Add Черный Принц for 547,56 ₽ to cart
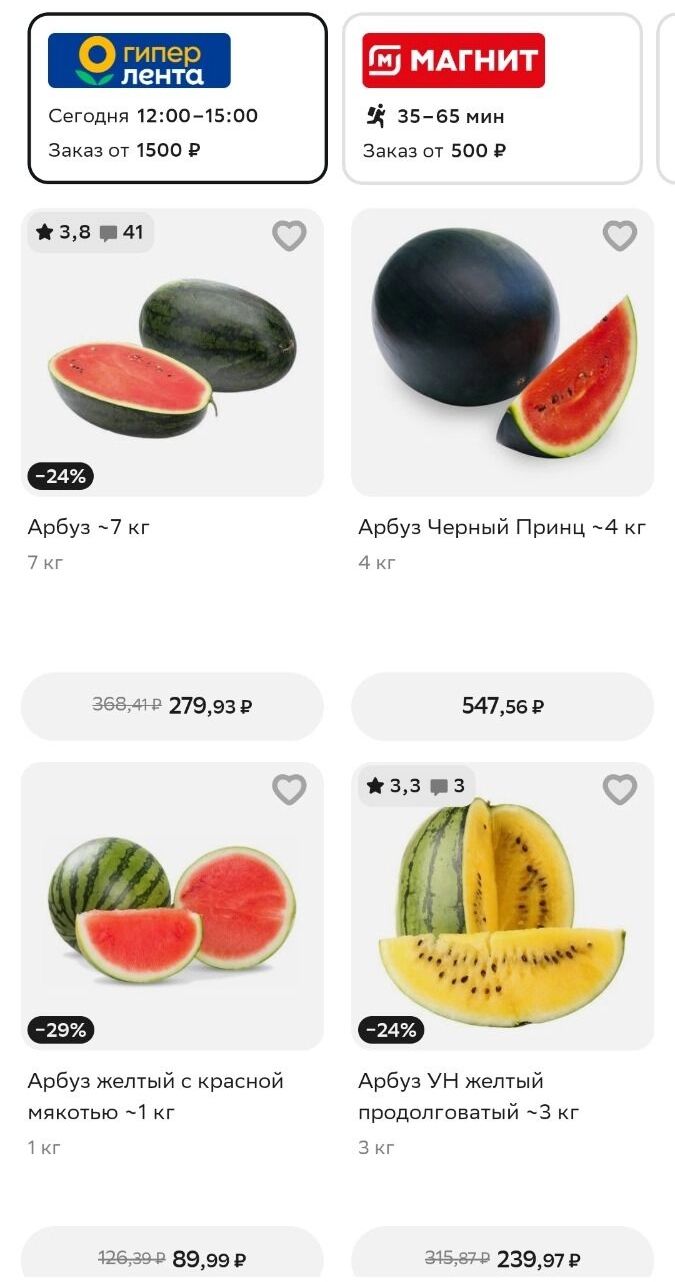This screenshot has width=675, height=1282. [x=502, y=706]
